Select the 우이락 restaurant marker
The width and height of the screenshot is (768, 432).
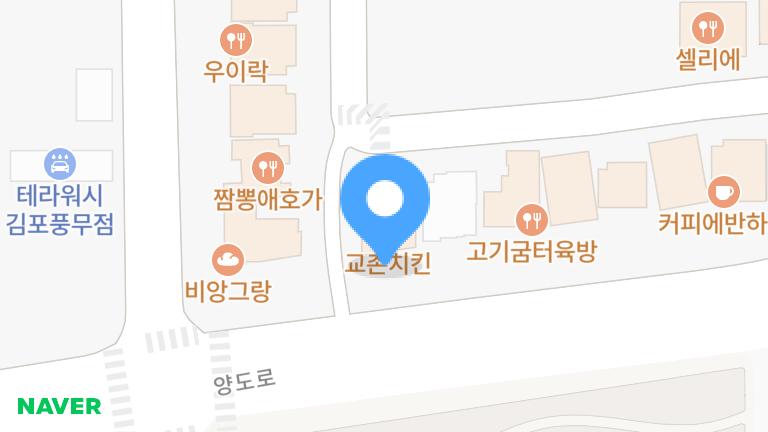click(x=237, y=40)
